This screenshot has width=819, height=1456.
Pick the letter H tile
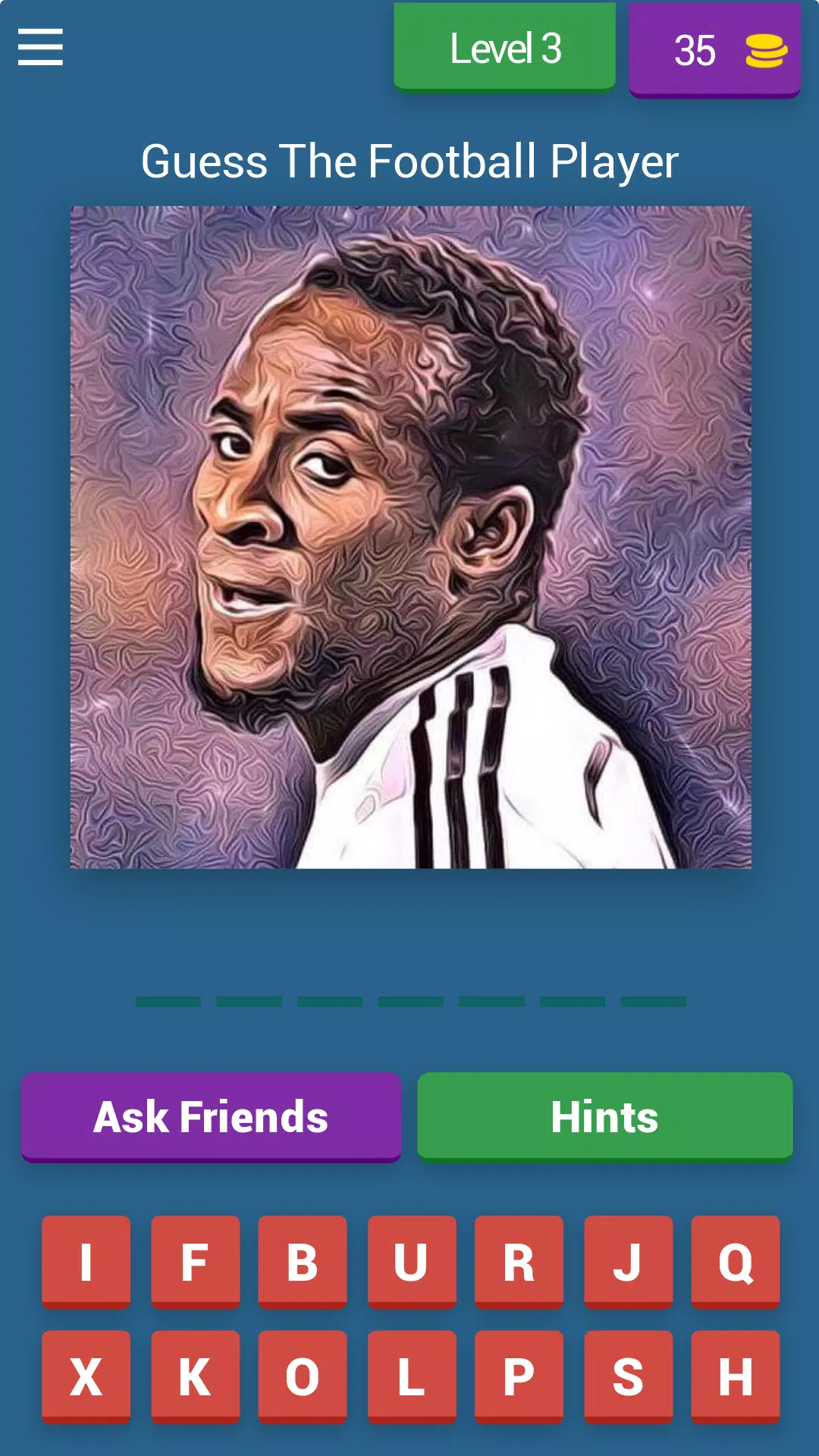(x=735, y=1376)
